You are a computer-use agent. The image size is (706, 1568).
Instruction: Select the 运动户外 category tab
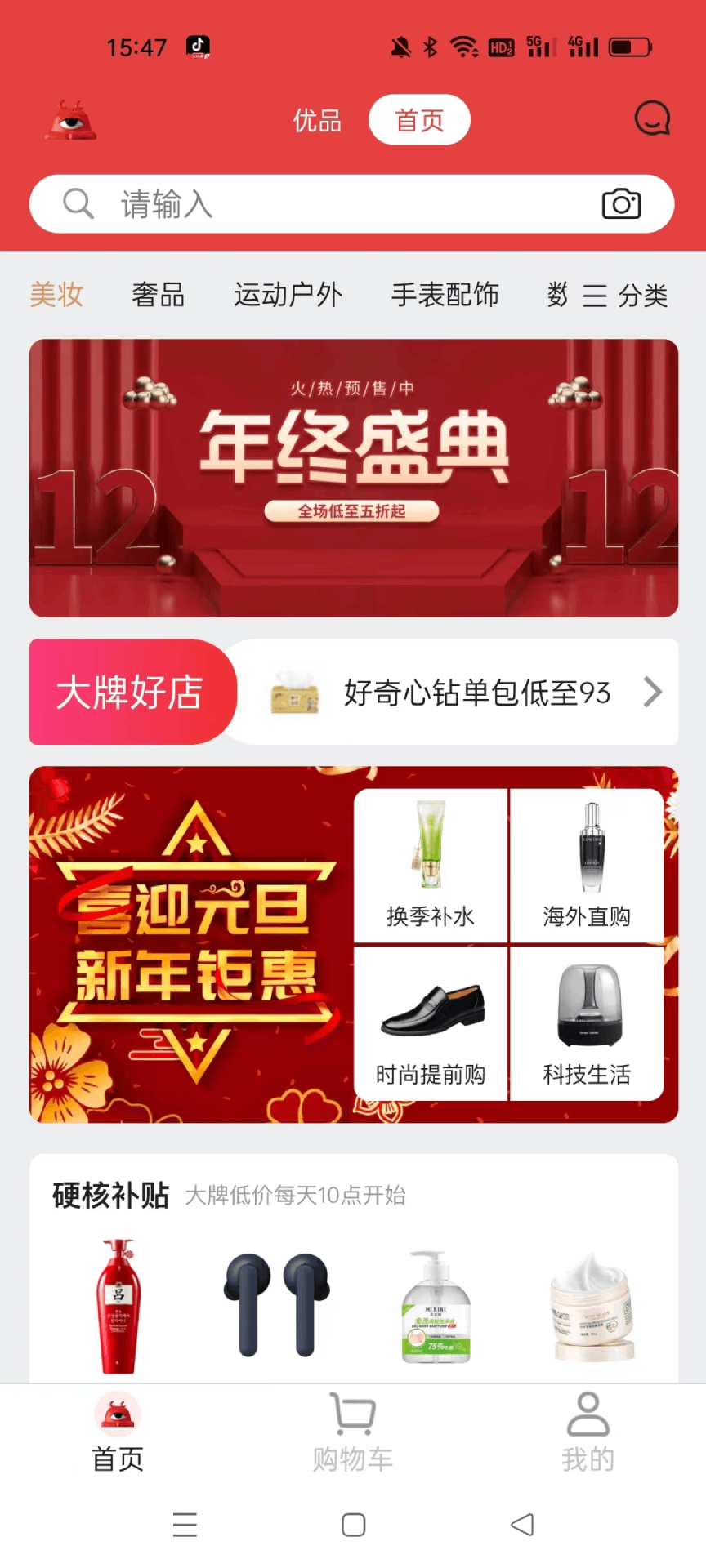tap(288, 295)
